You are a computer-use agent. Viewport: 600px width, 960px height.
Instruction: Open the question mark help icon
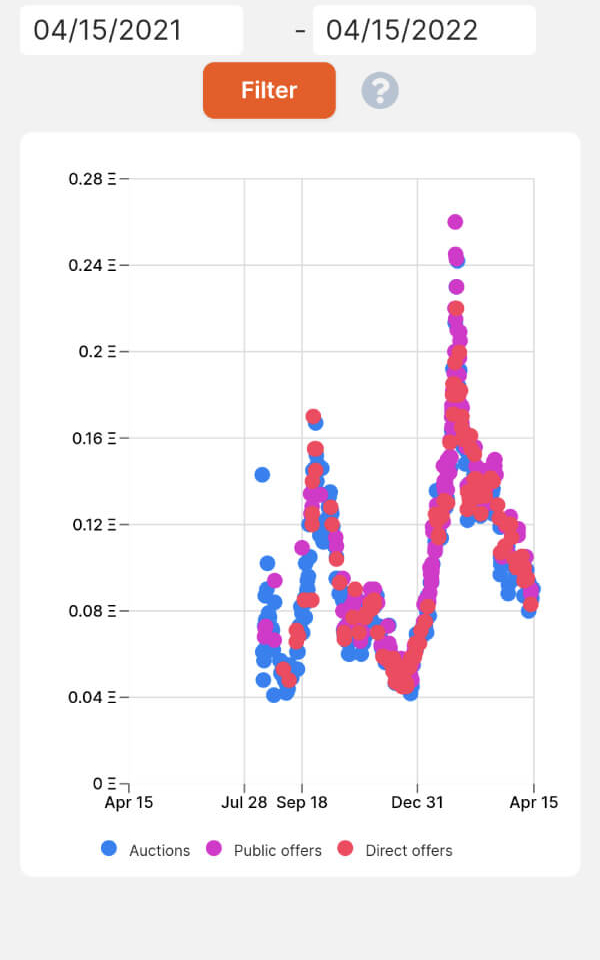tap(380, 91)
